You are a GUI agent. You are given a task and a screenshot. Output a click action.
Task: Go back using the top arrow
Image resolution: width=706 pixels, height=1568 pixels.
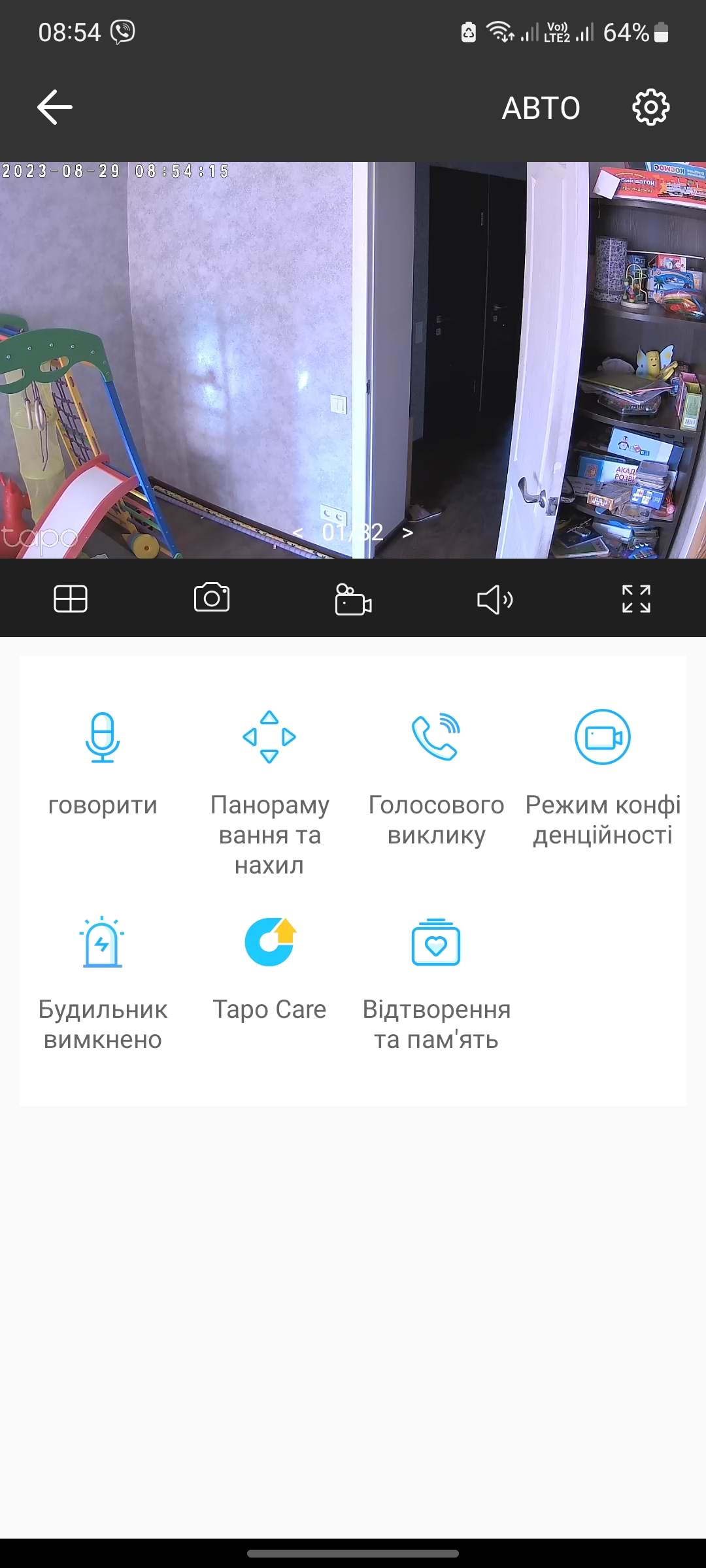pos(55,107)
